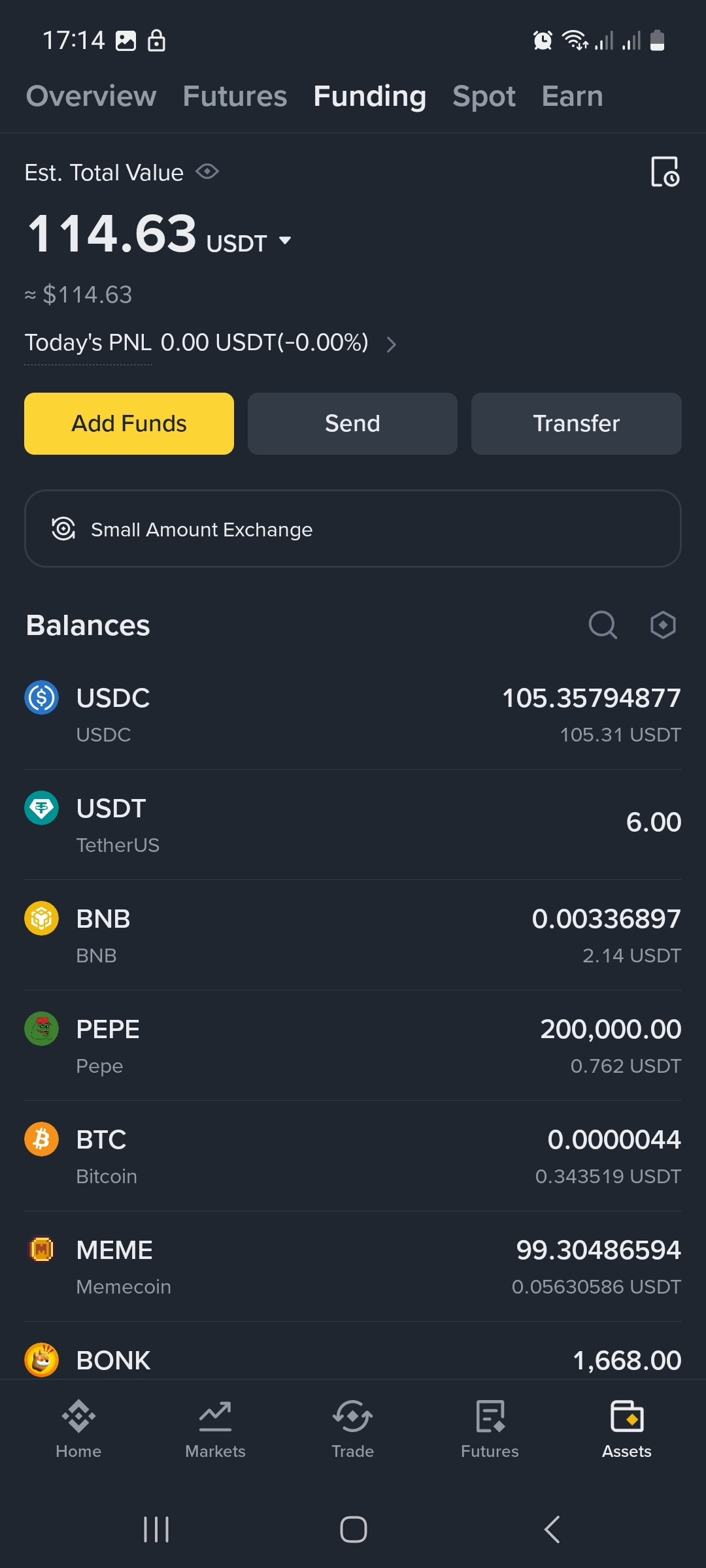Open the USDT currency unit dropdown

(248, 242)
